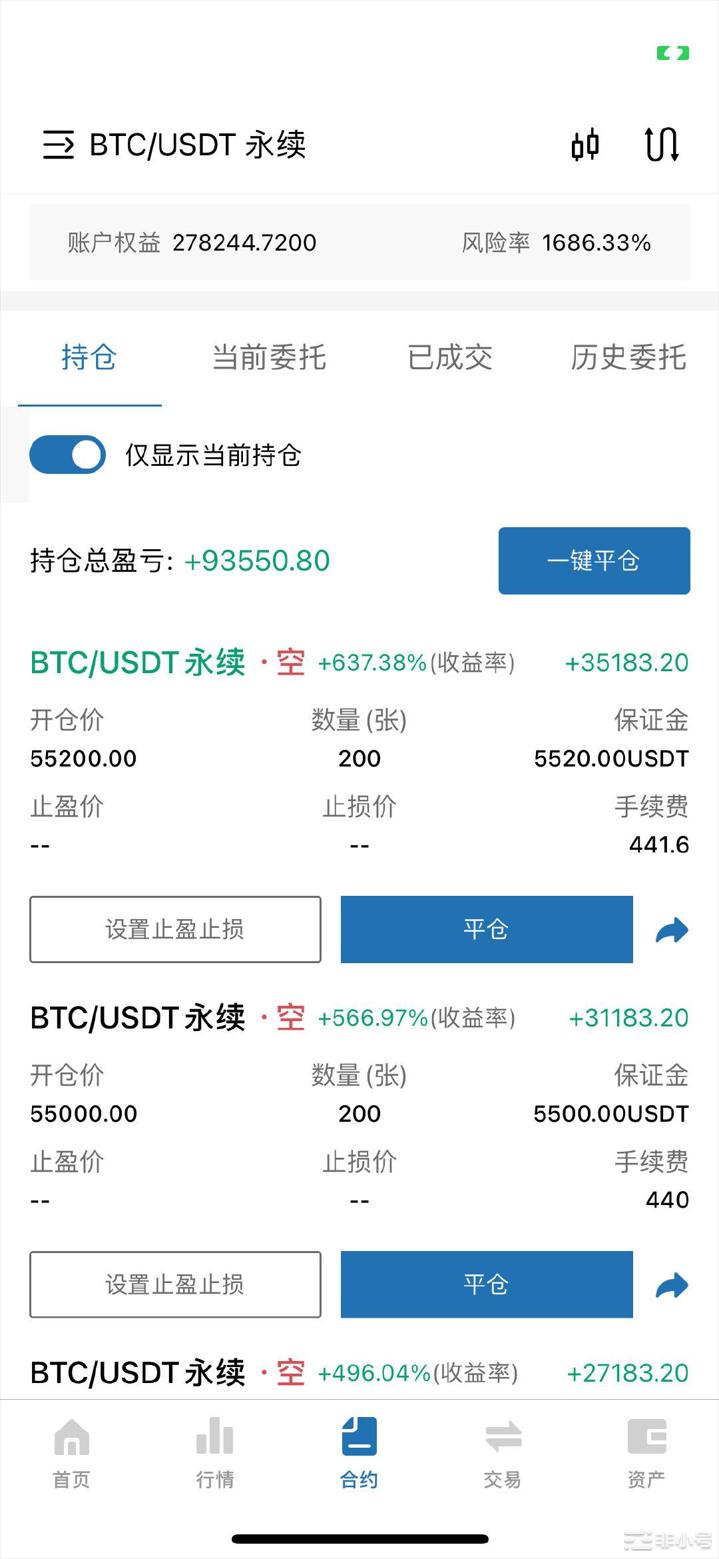The height and width of the screenshot is (1559, 719).
Task: Open the 资产 assets tab
Action: [x=646, y=1454]
